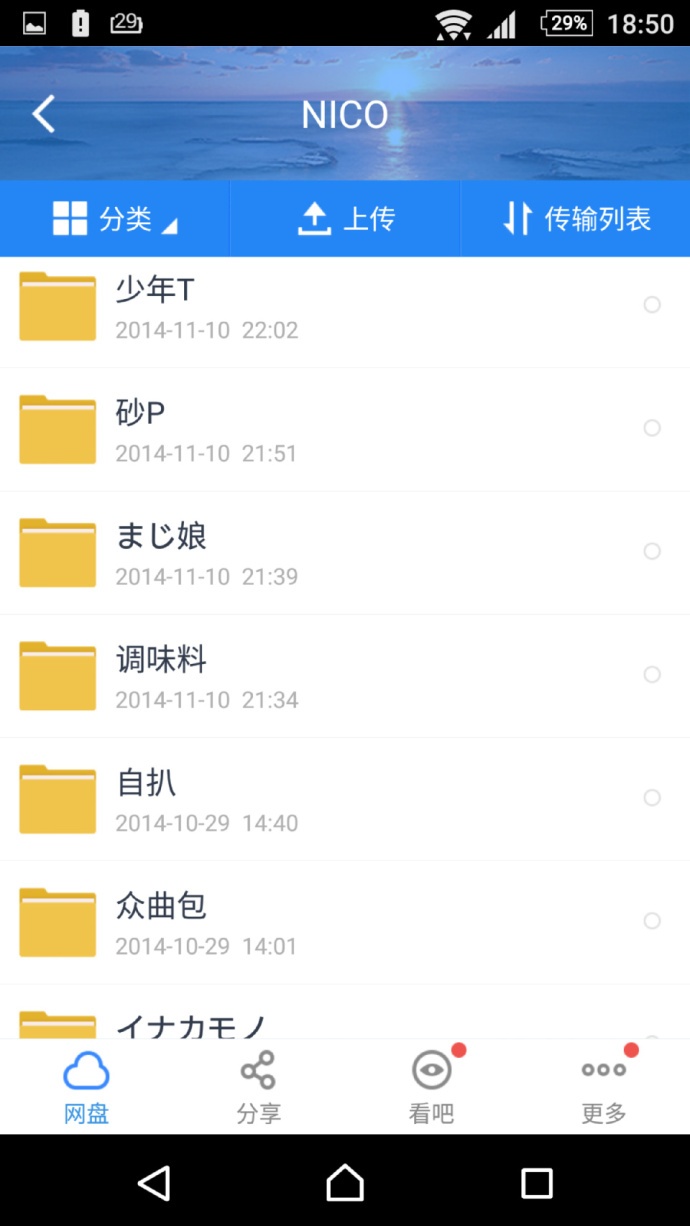Image resolution: width=690 pixels, height=1226 pixels.
Task: Select the 砂P folder checkbox
Action: 652,428
